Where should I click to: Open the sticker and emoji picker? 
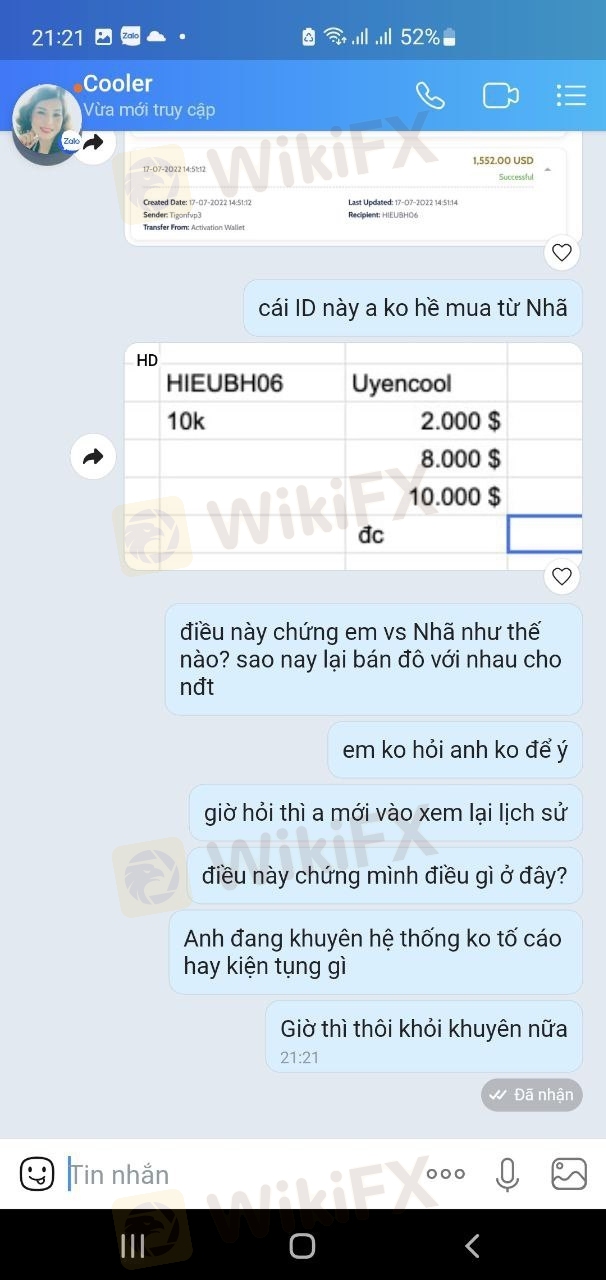tap(37, 1173)
